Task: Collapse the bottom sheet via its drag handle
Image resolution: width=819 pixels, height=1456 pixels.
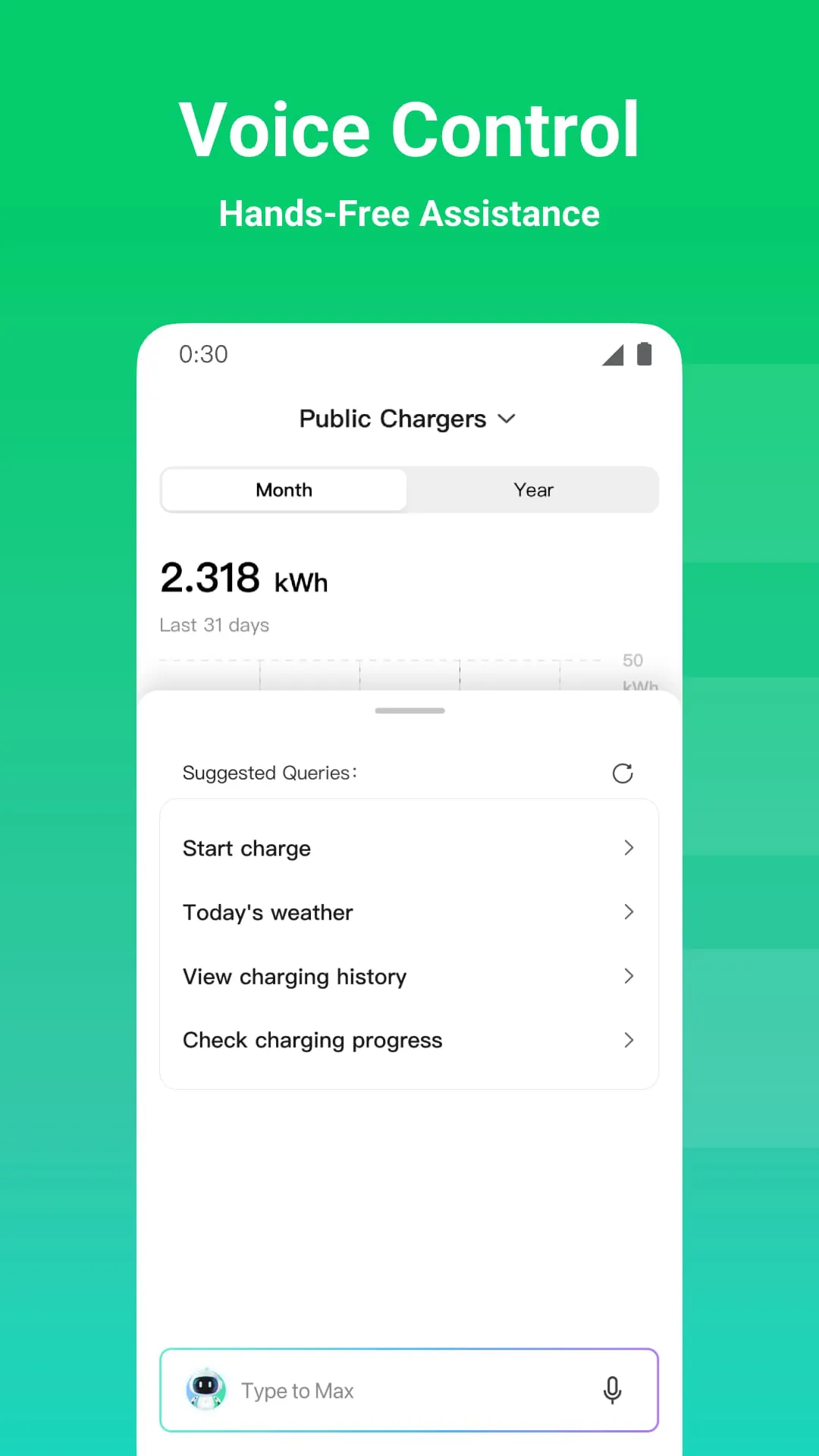Action: (x=409, y=711)
